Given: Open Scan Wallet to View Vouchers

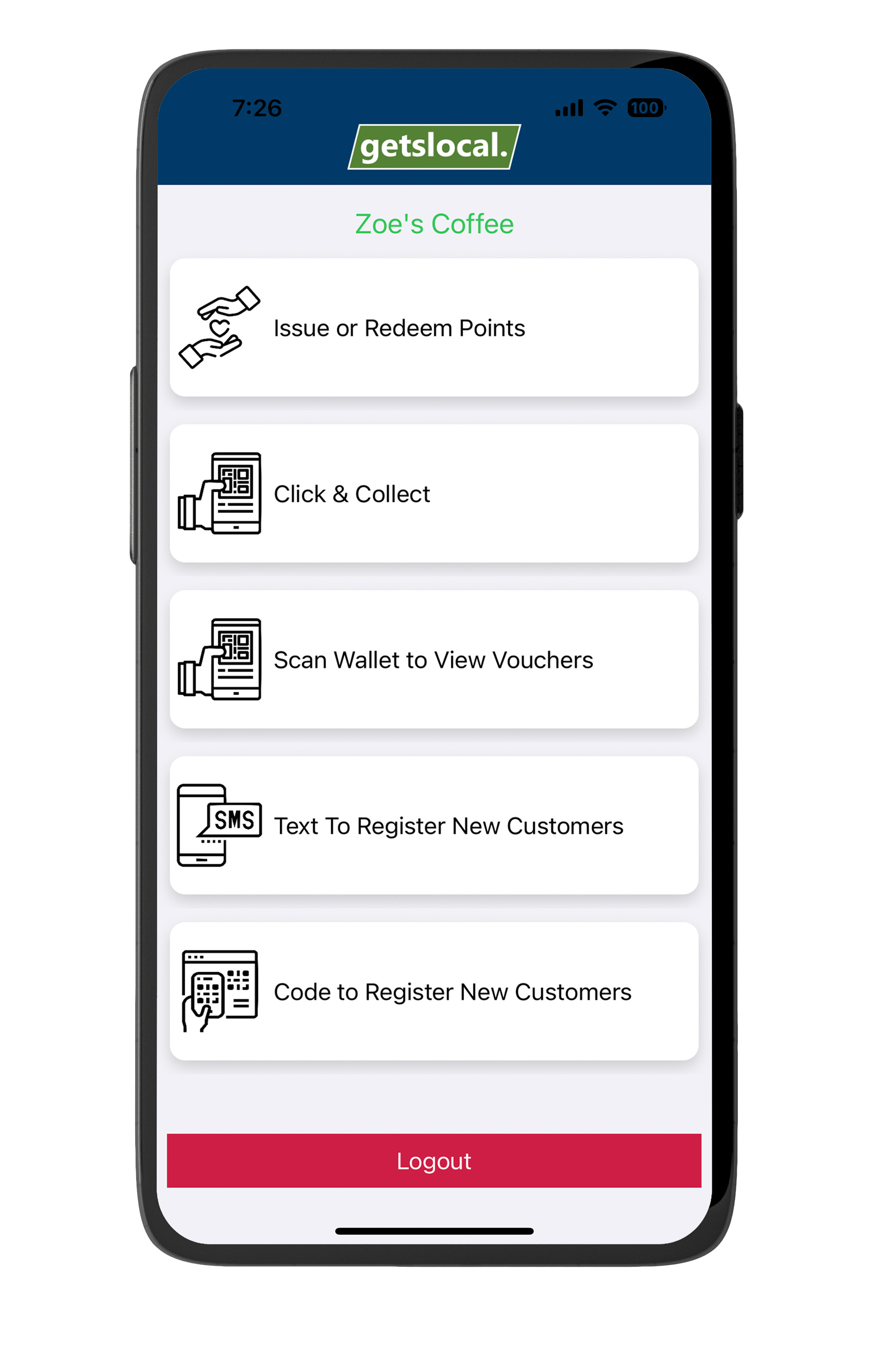Looking at the screenshot, I should pyautogui.click(x=434, y=659).
